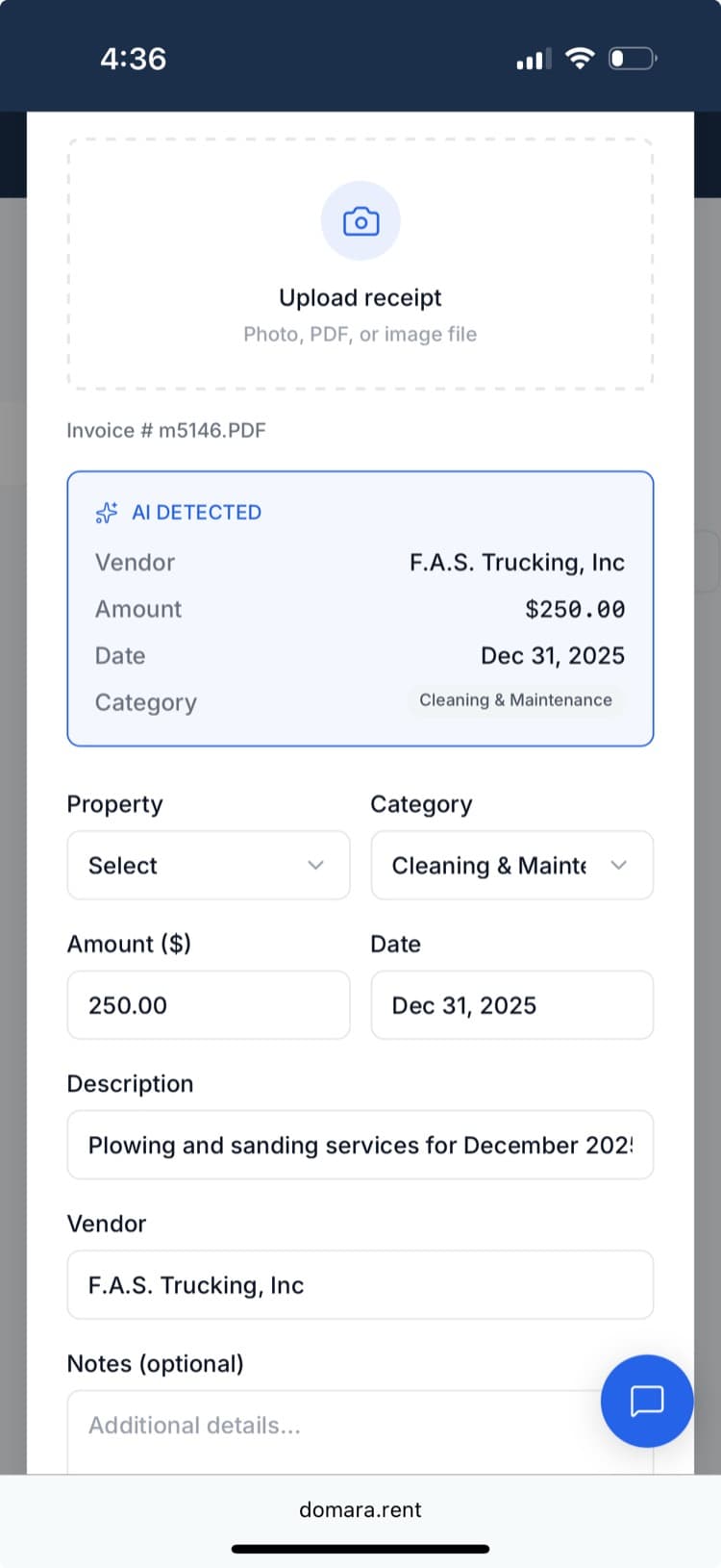Click the camera upload icon
The width and height of the screenshot is (721, 1568).
(x=360, y=220)
